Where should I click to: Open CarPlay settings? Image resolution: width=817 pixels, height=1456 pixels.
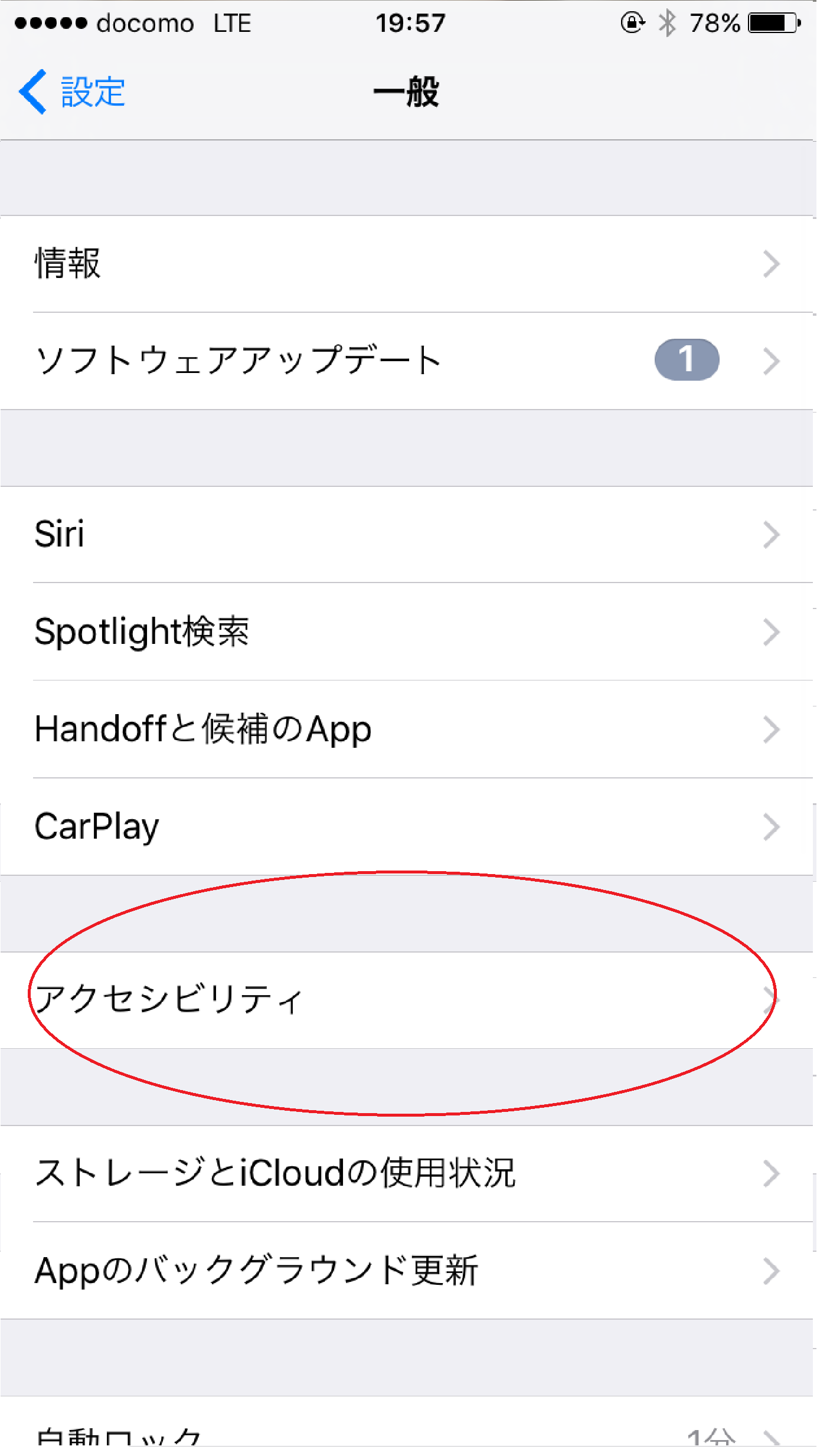407,827
